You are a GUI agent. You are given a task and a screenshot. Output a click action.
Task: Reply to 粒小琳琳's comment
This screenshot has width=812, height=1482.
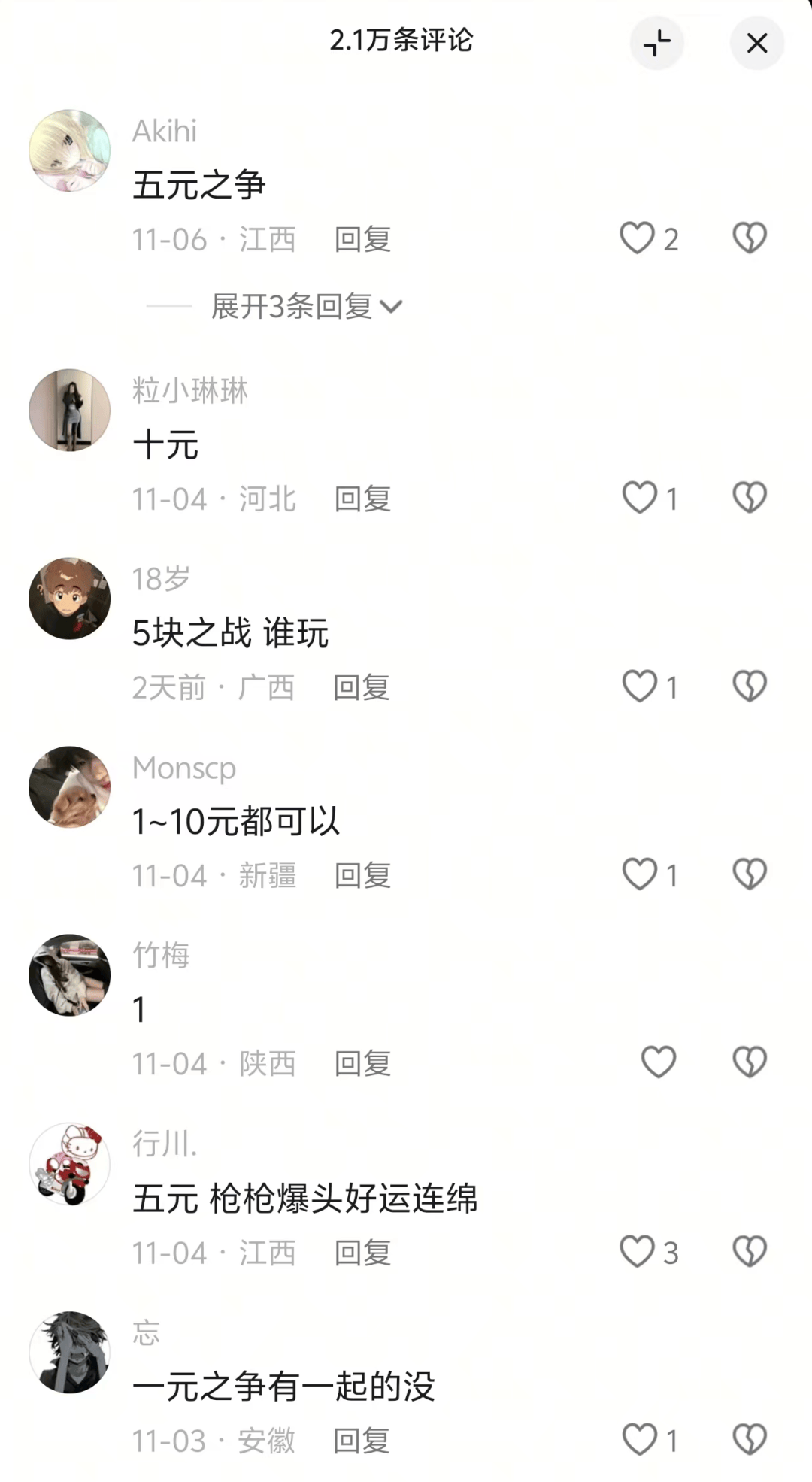[x=362, y=499]
